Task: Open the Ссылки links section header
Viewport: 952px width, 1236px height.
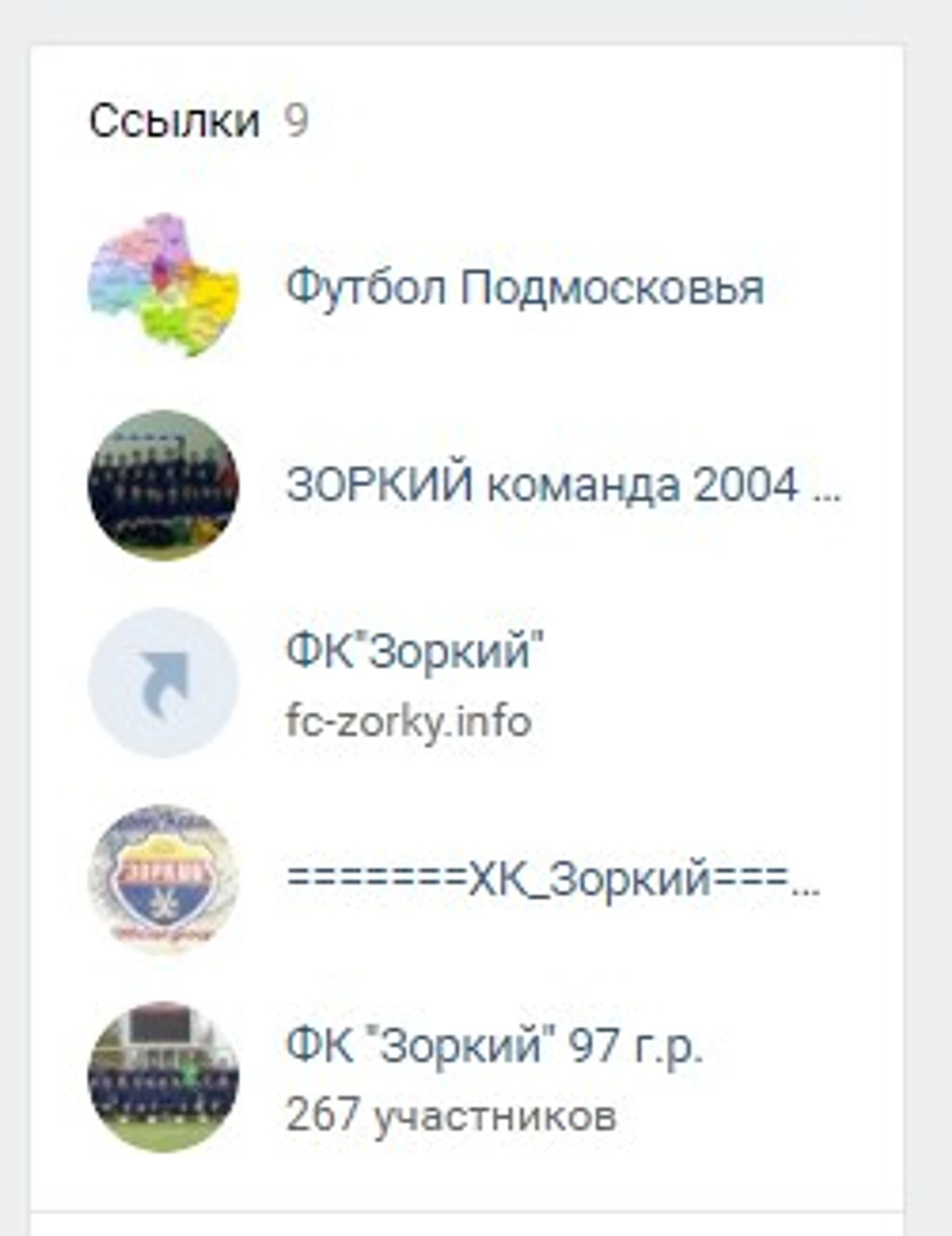Action: [x=175, y=121]
